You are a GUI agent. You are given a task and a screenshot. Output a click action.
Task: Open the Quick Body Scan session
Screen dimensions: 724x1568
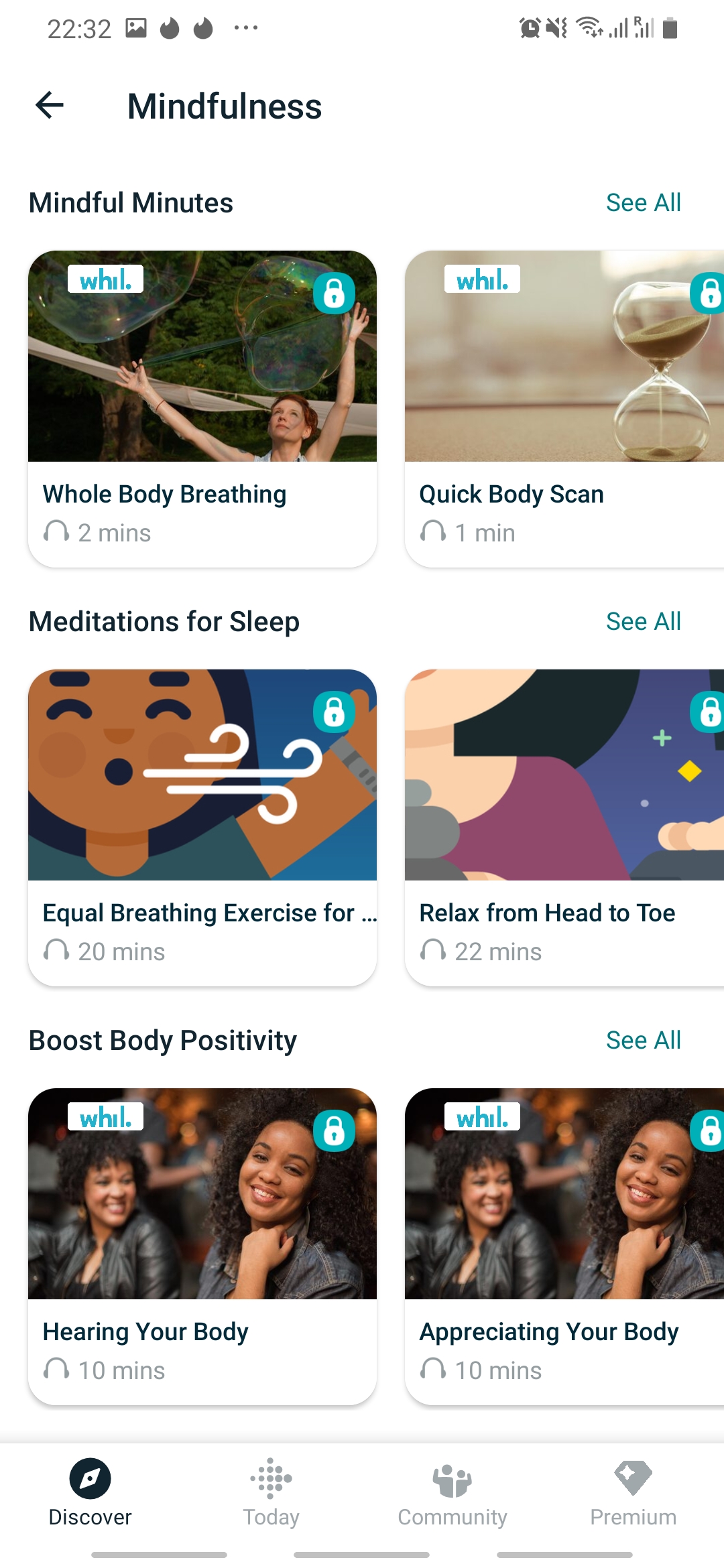(x=564, y=409)
